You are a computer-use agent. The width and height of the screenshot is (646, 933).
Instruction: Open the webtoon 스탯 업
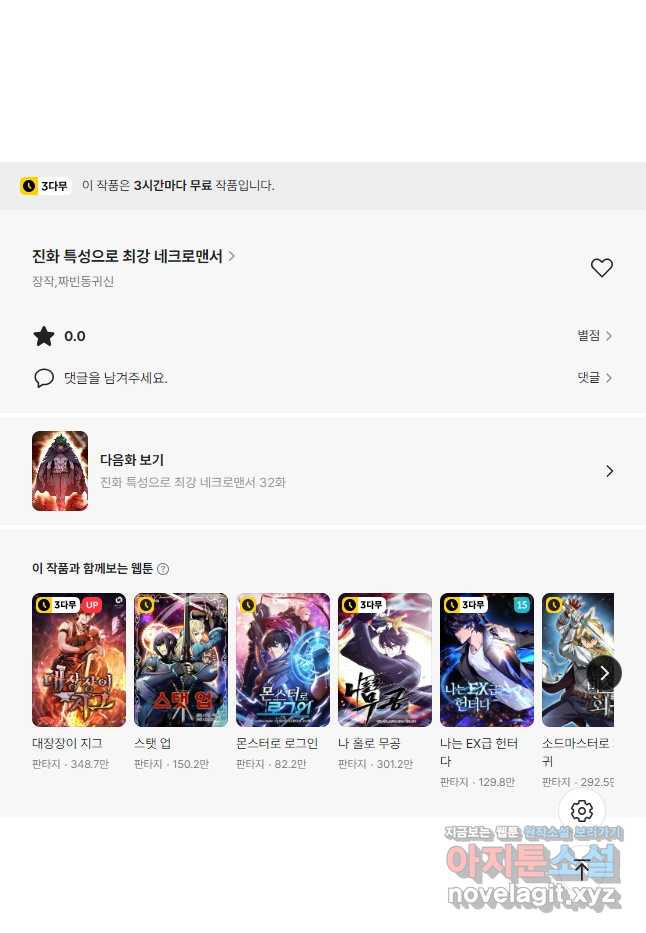pos(181,660)
